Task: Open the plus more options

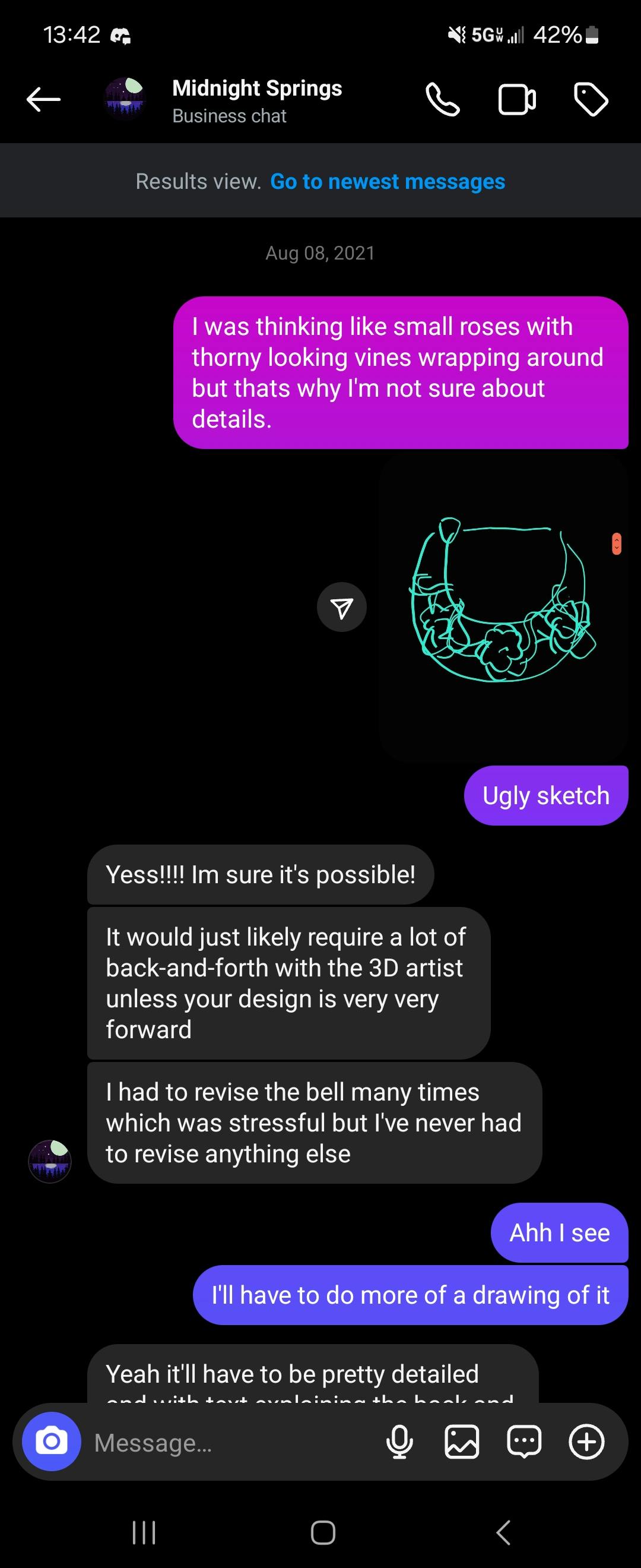Action: 586,1442
